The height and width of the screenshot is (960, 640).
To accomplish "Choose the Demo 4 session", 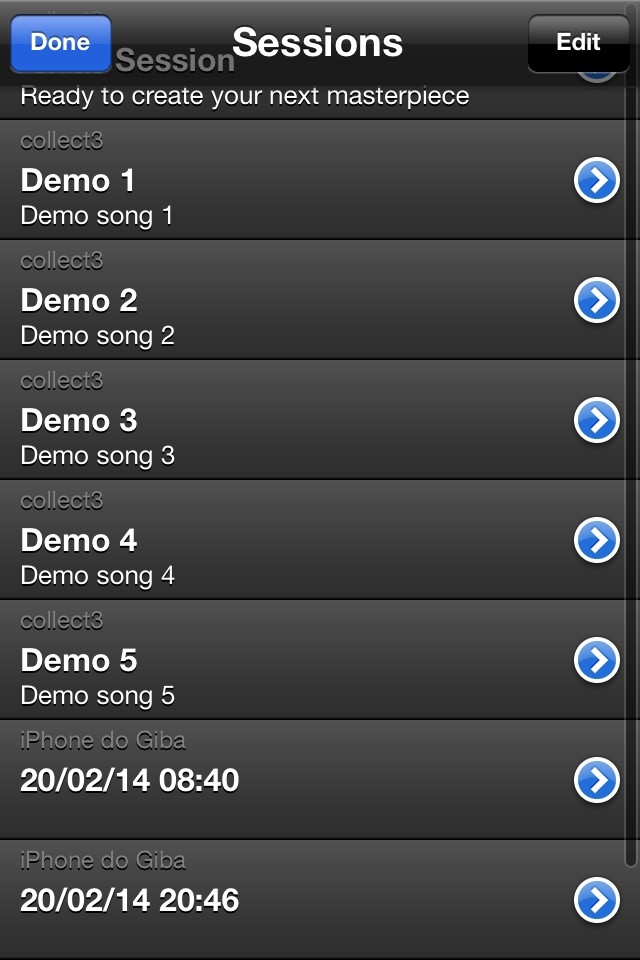I will pos(280,541).
